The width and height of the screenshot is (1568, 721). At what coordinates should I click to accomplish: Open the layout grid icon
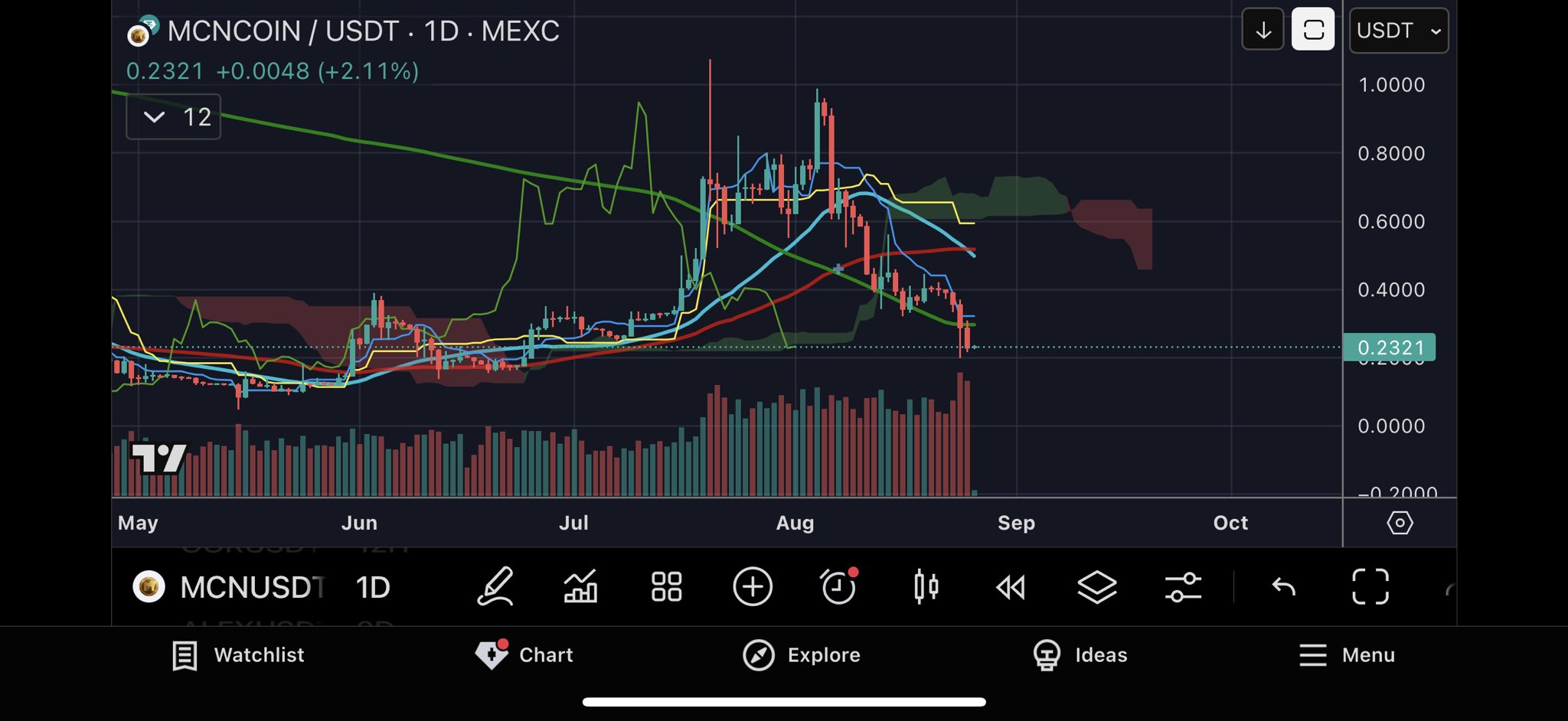coord(666,587)
